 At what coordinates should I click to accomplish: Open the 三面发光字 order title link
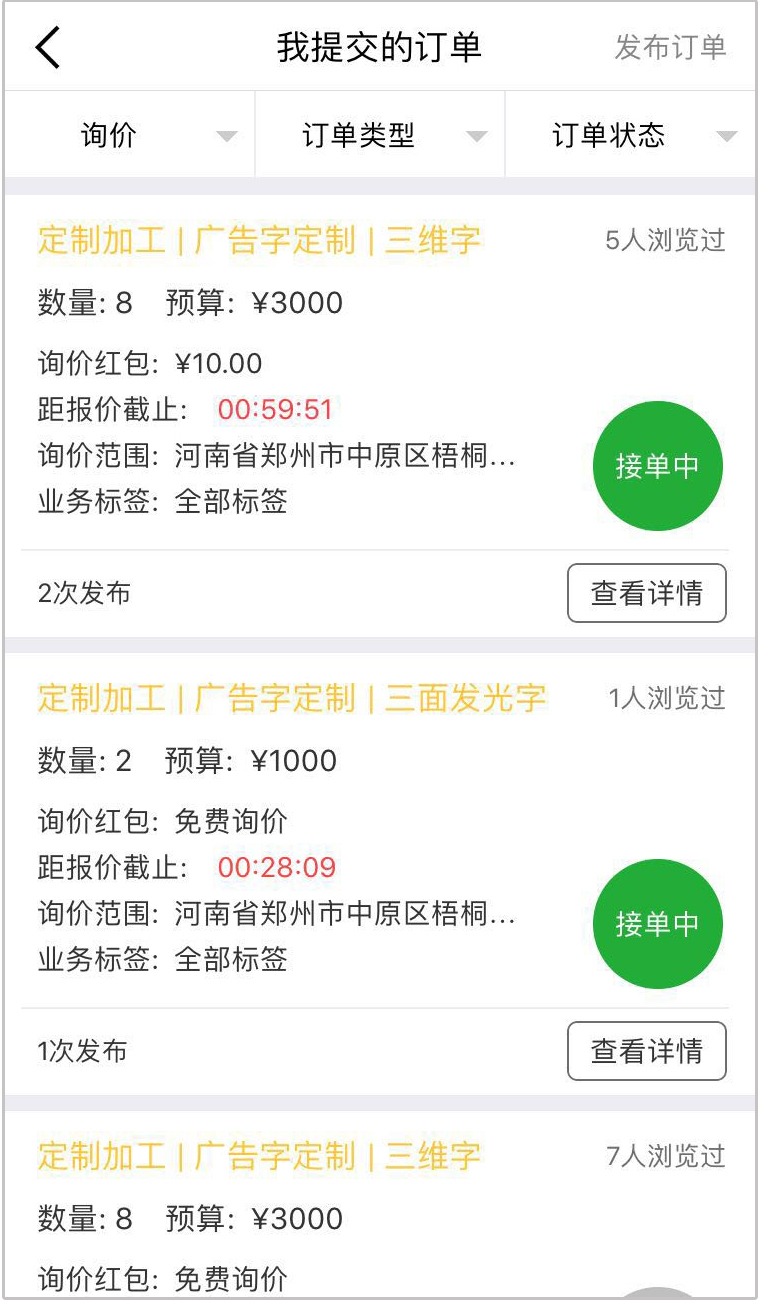click(290, 699)
